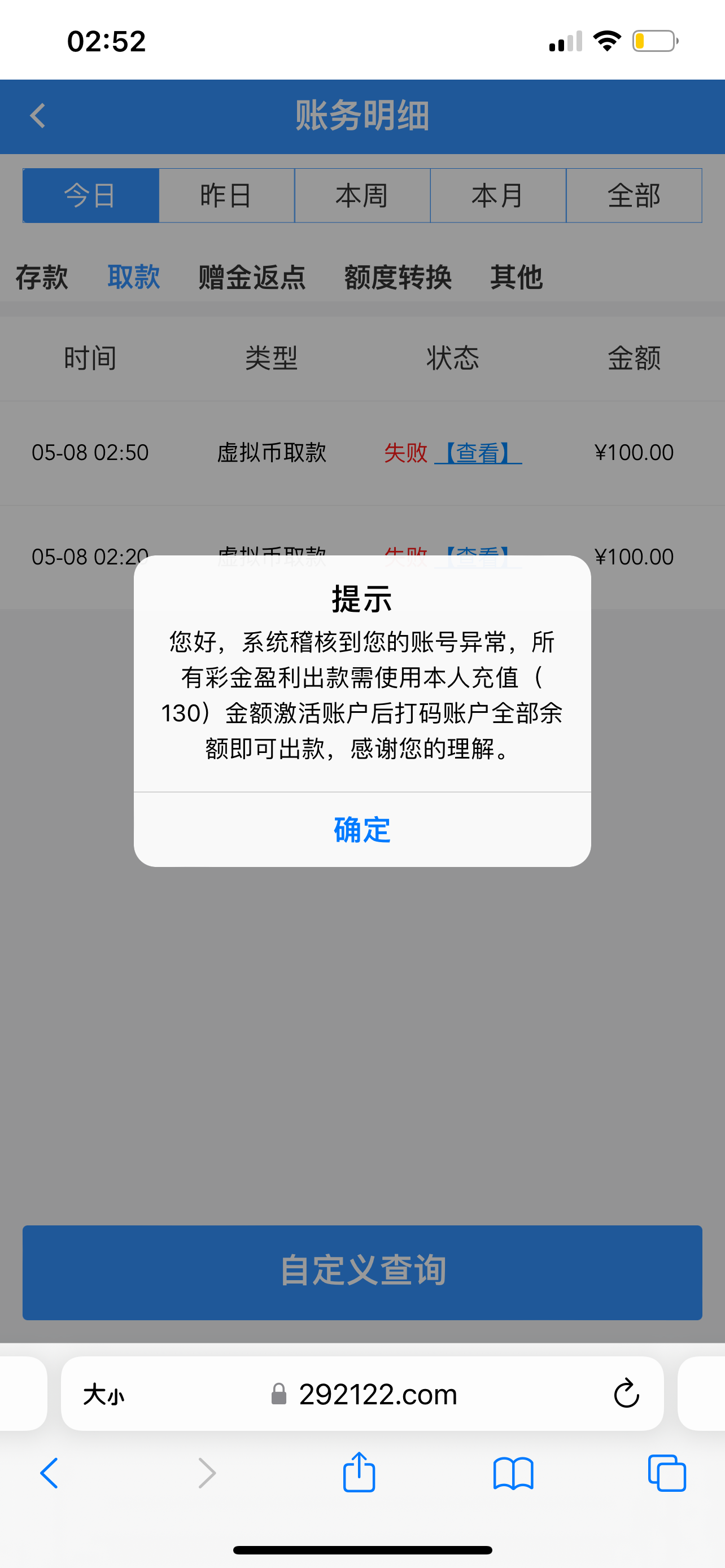Switch to the 存款 category
Viewport: 725px width, 1568px height.
[x=41, y=277]
